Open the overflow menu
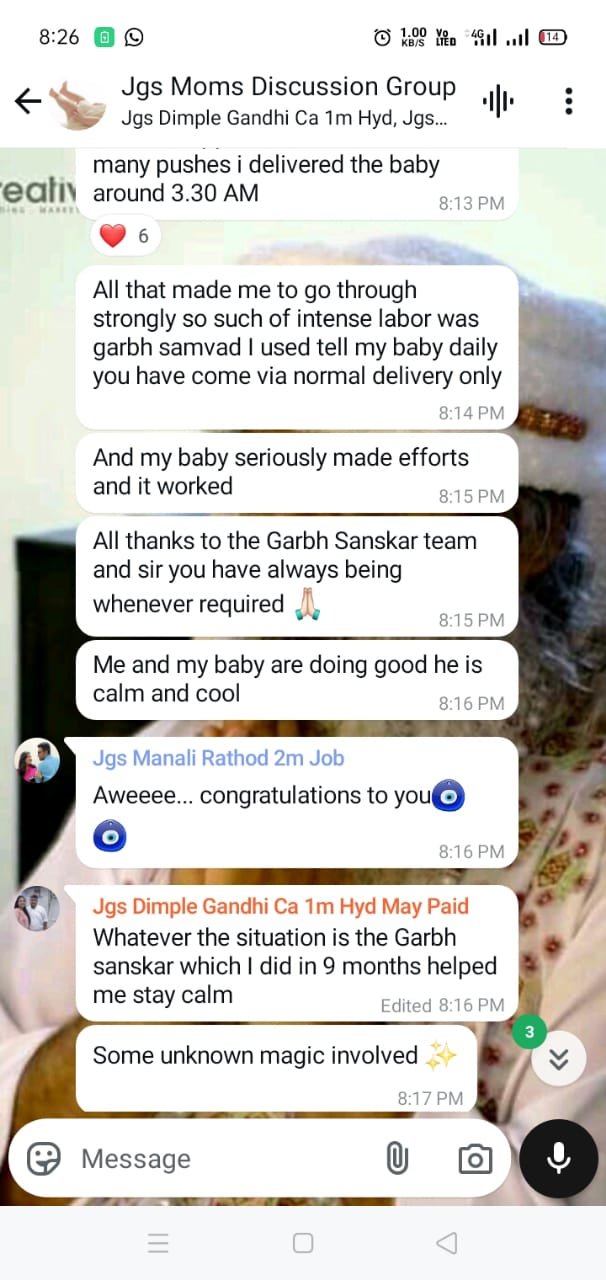 pyautogui.click(x=568, y=101)
